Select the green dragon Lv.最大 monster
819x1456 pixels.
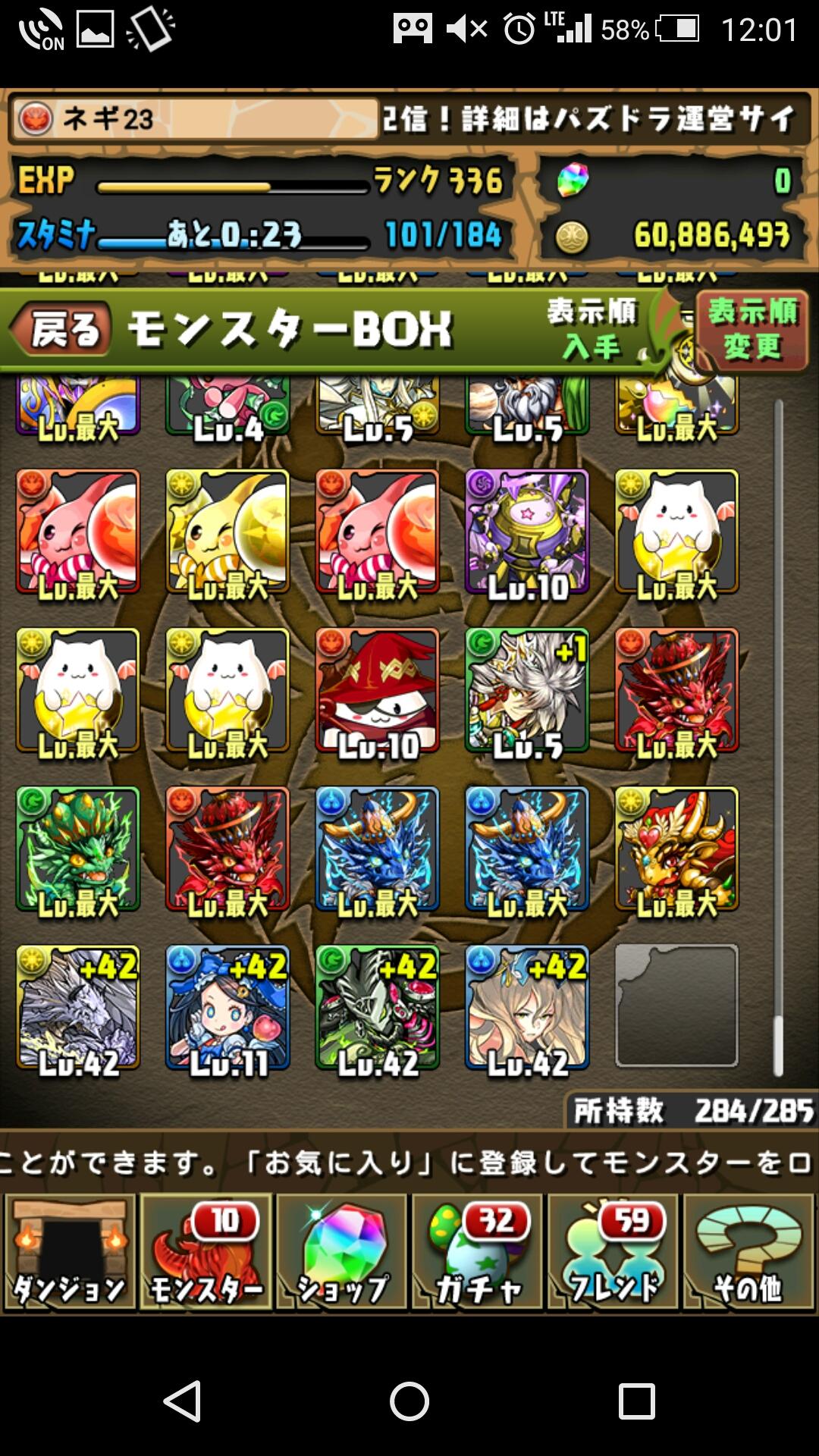coord(77,849)
